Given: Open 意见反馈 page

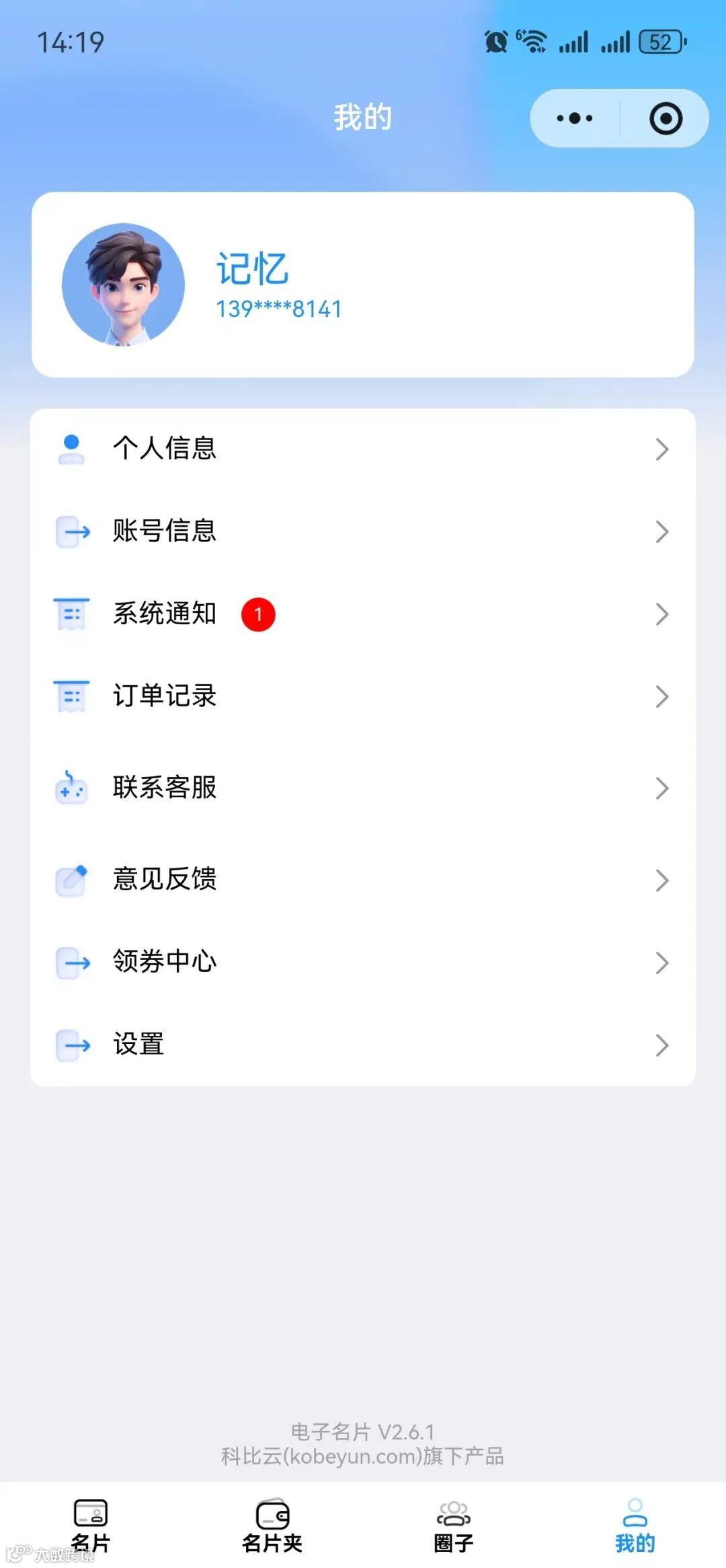Looking at the screenshot, I should pyautogui.click(x=362, y=880).
